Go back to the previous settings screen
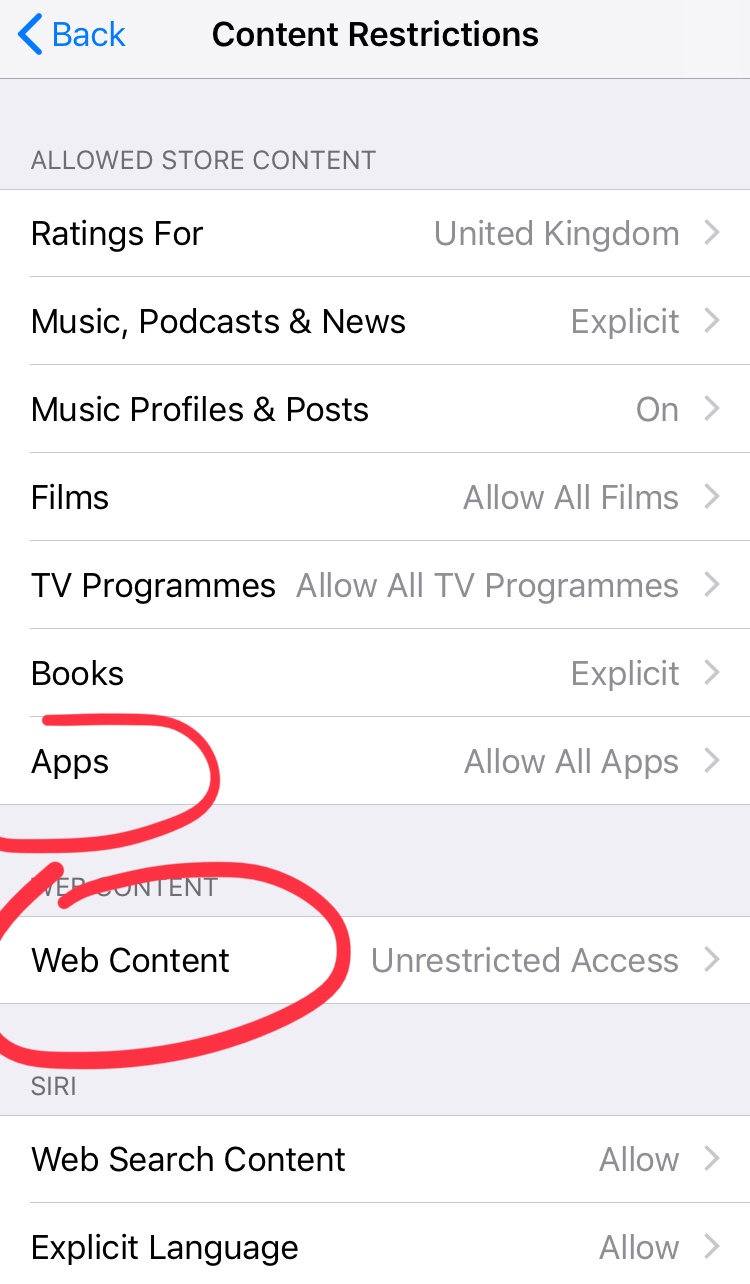Viewport: 750px width, 1284px height. [72, 35]
